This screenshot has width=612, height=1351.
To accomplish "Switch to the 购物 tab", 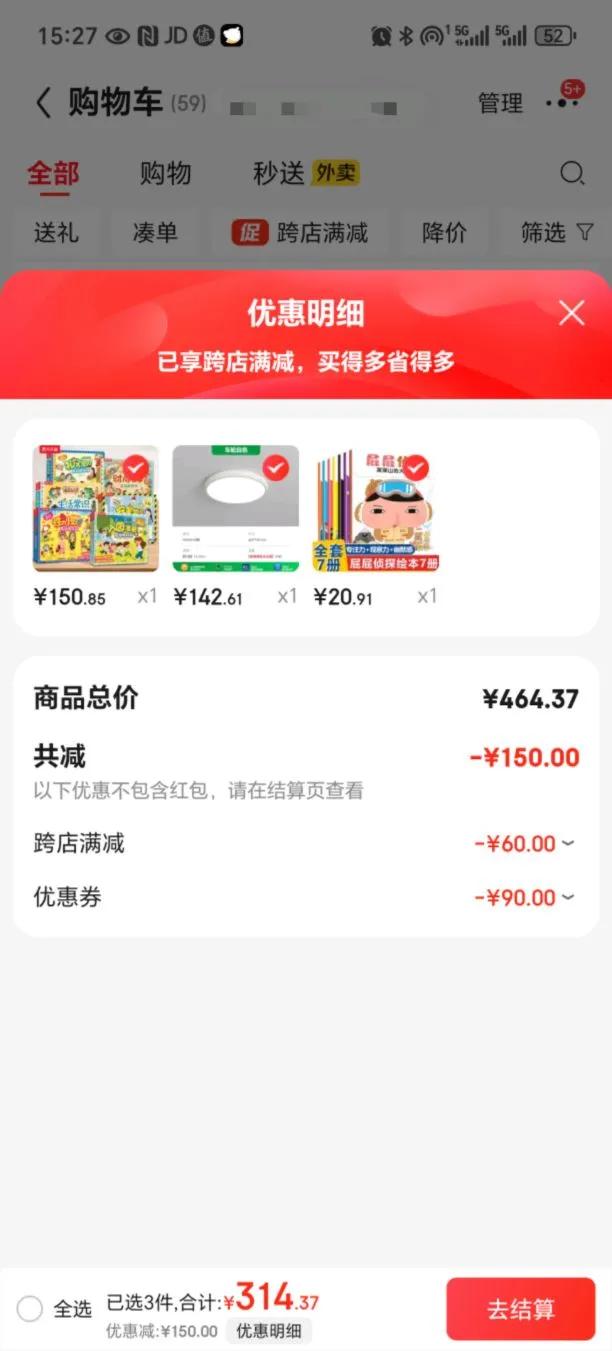I will pos(165,173).
